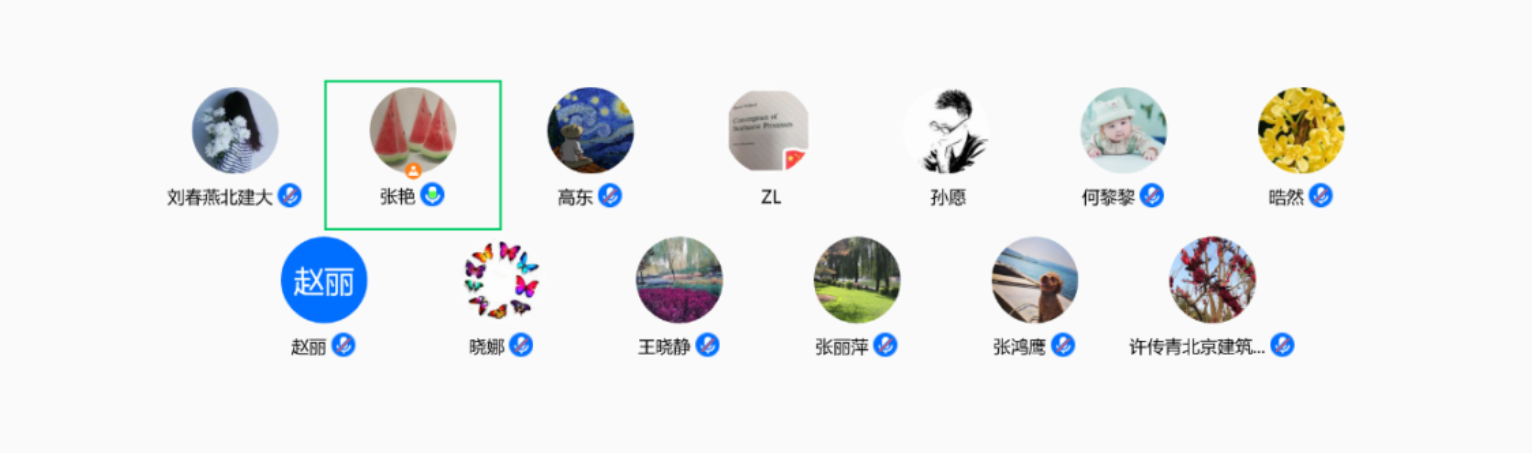The width and height of the screenshot is (1532, 454).
Task: Open participant 晓娜's butterfly avatar
Action: pos(501,281)
